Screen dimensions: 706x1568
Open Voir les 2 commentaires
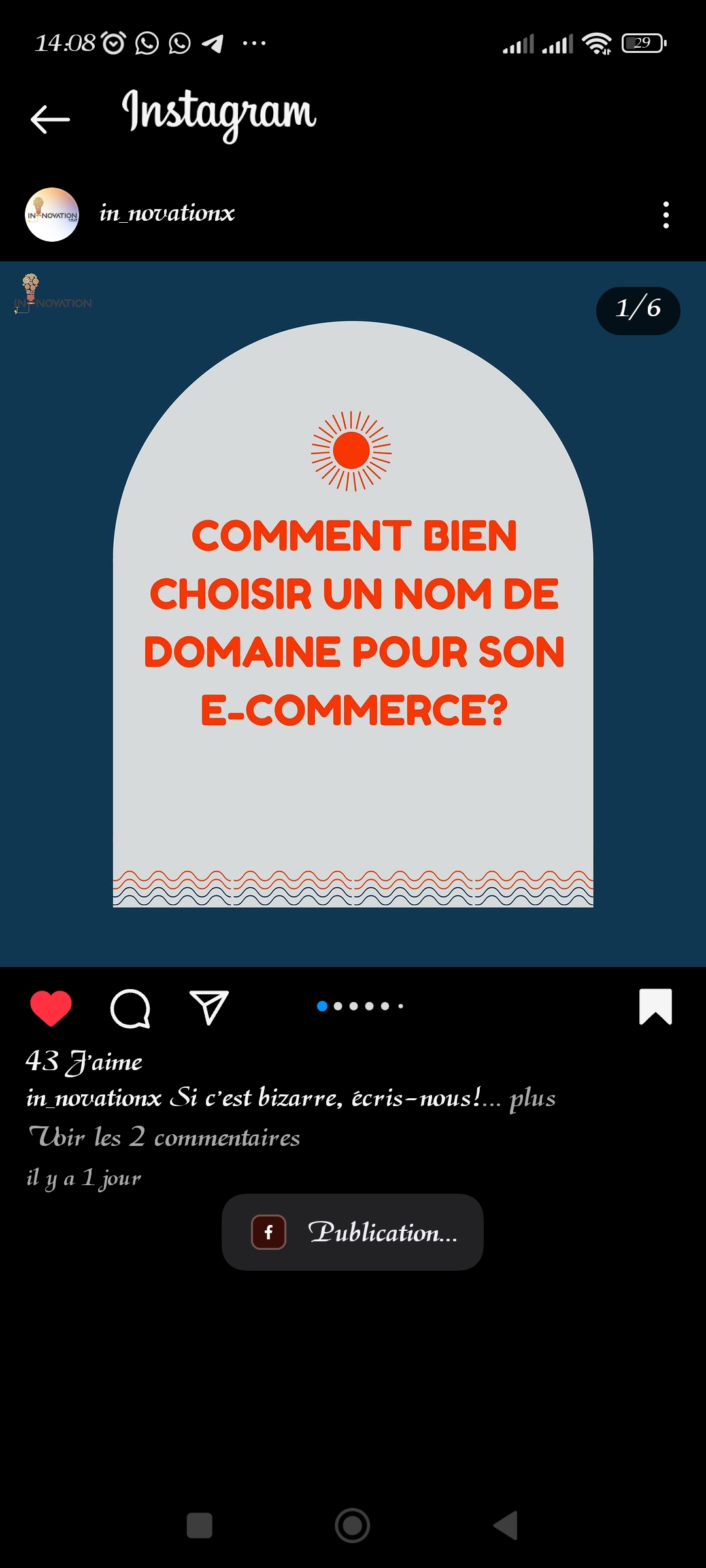click(x=164, y=1137)
